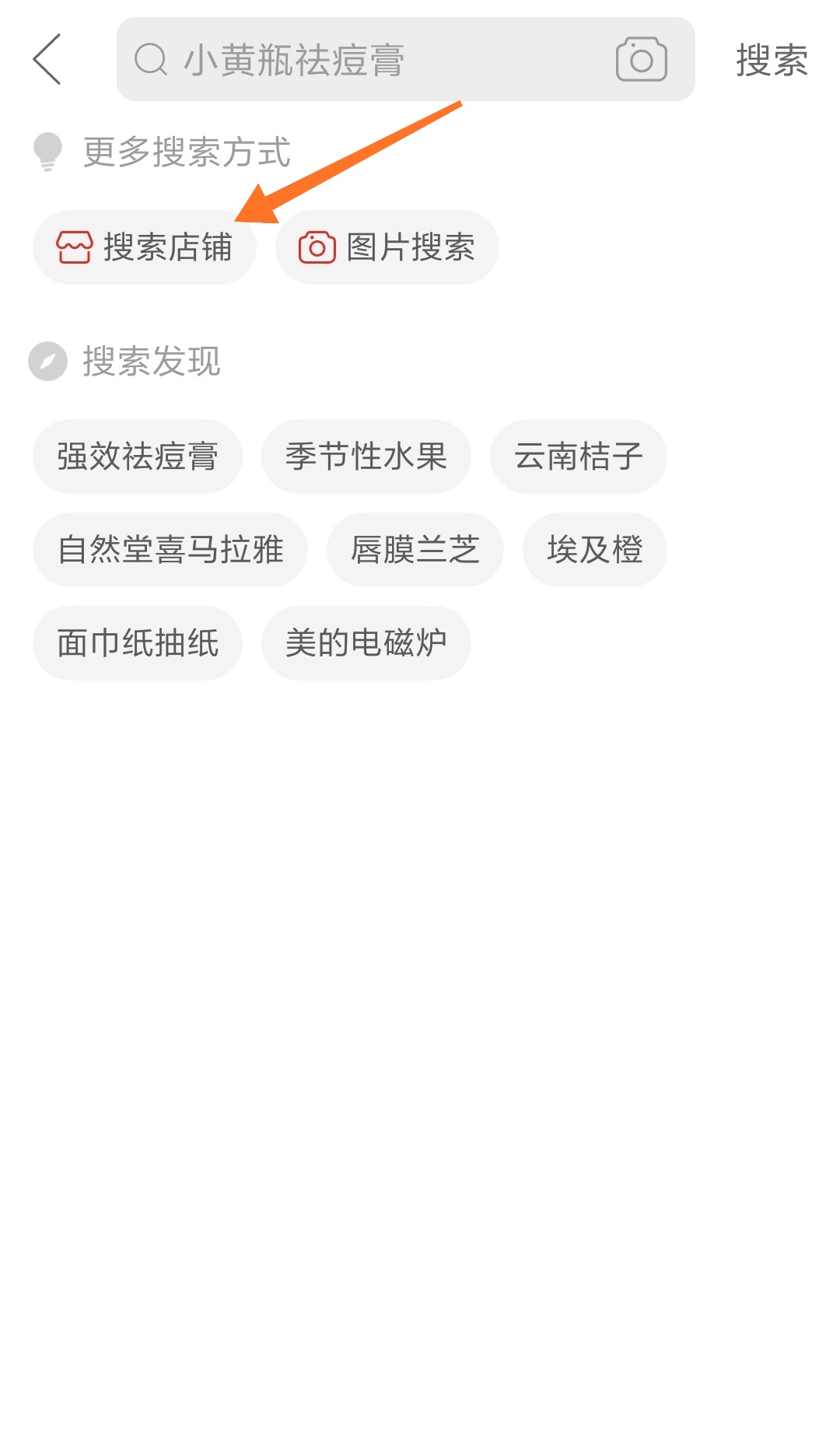
Task: Tap the 埃及橙 chip
Action: [x=594, y=550]
